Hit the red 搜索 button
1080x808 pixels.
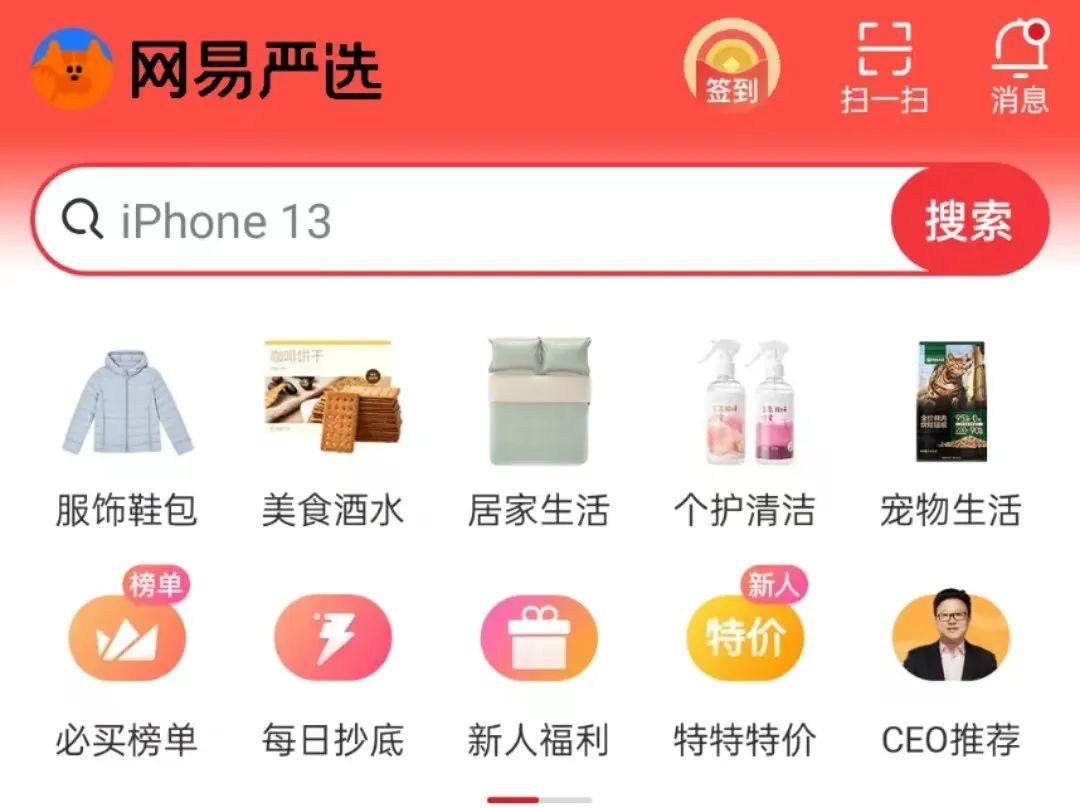[968, 221]
